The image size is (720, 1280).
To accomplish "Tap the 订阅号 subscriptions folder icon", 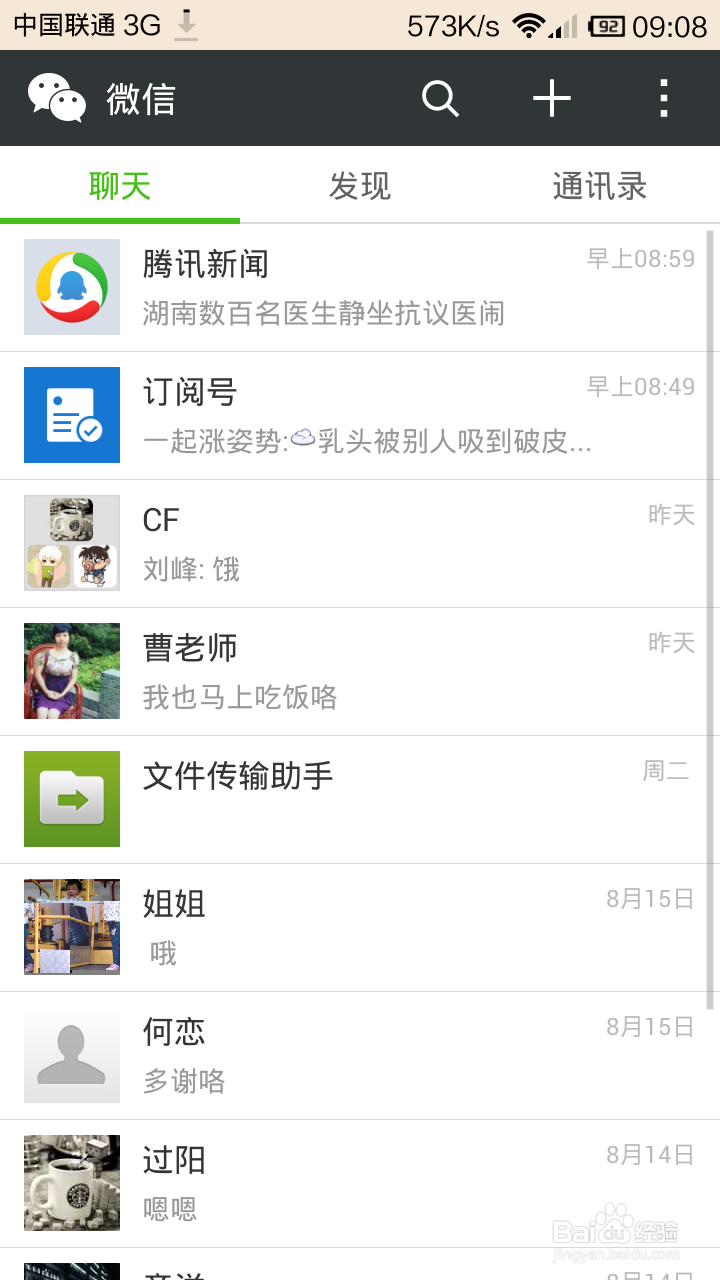I will (x=71, y=415).
